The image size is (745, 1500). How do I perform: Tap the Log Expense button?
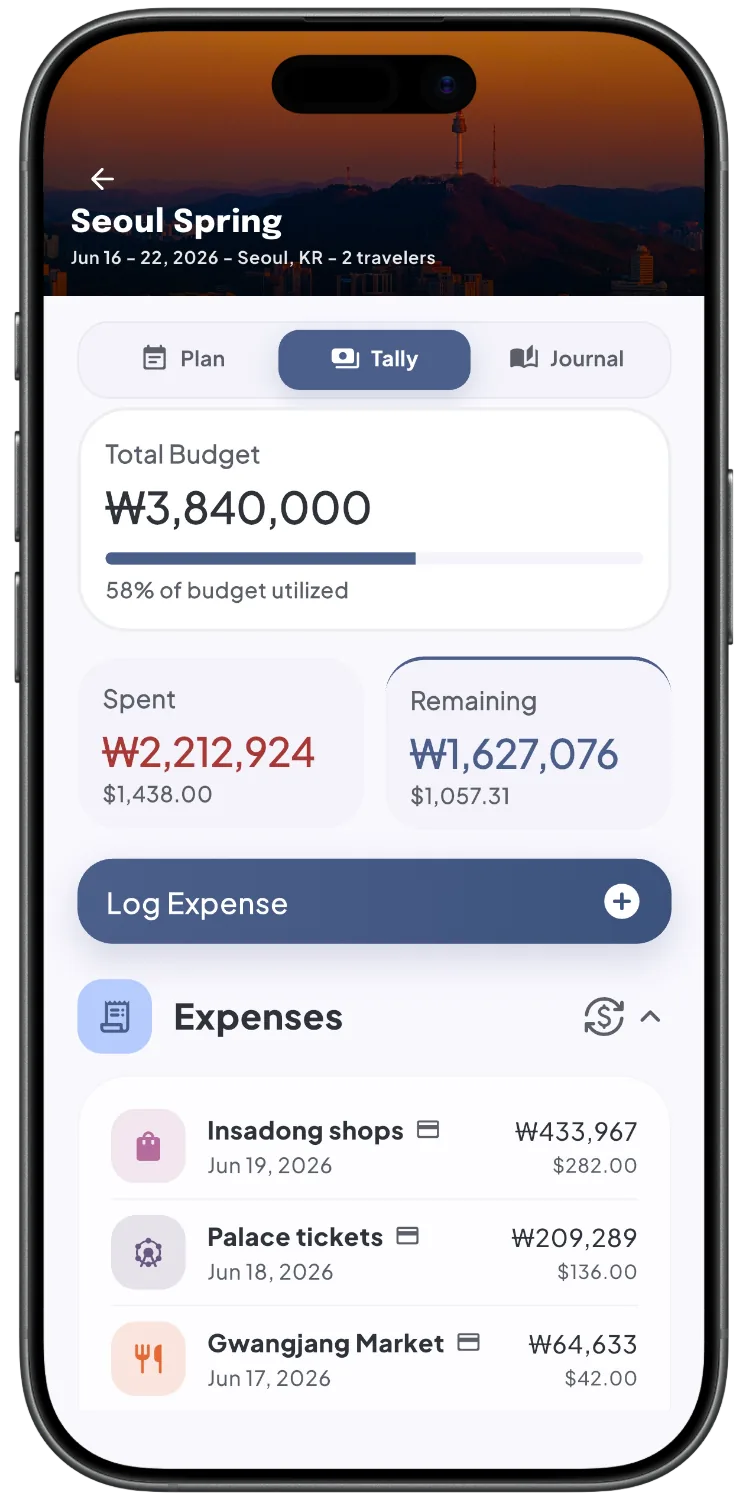click(374, 902)
